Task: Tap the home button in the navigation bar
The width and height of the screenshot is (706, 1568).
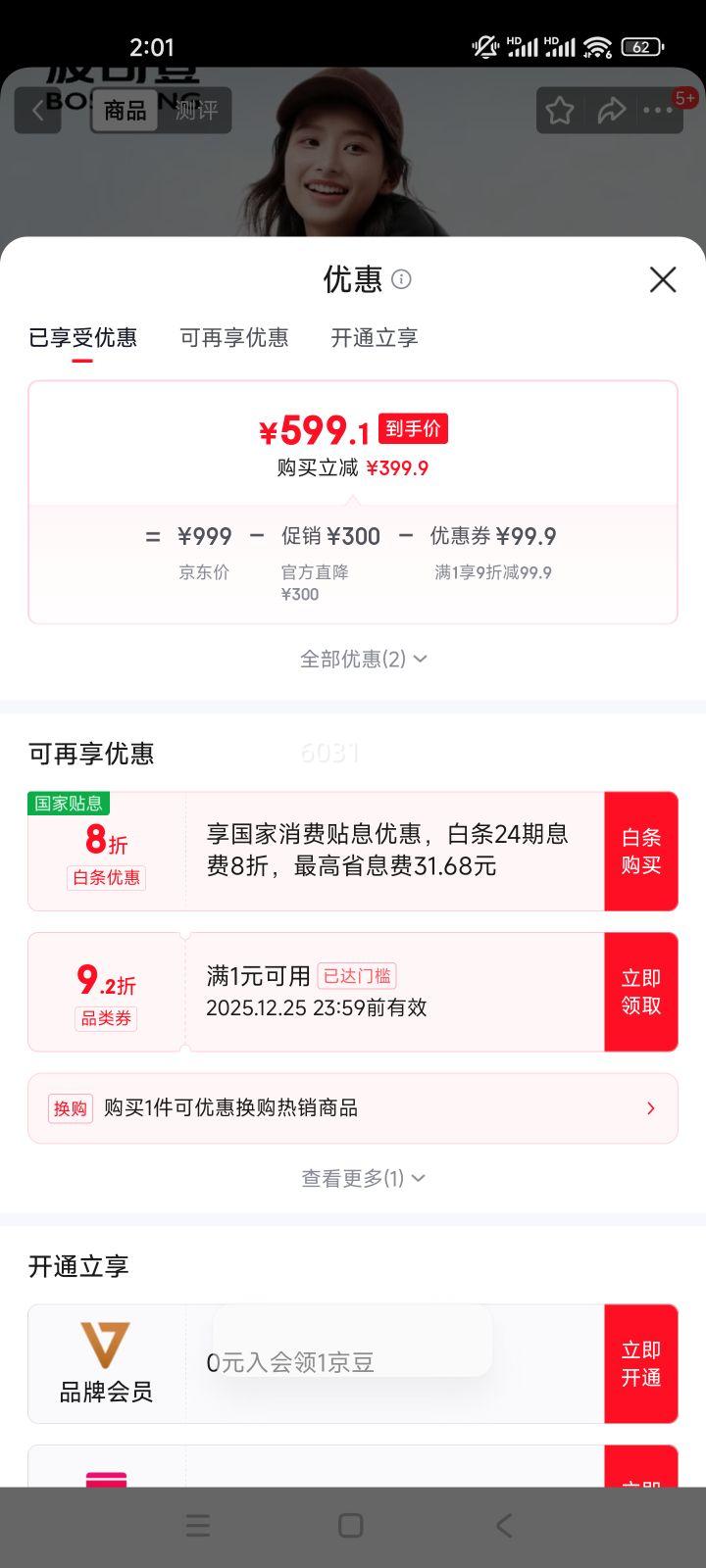Action: click(x=350, y=1525)
